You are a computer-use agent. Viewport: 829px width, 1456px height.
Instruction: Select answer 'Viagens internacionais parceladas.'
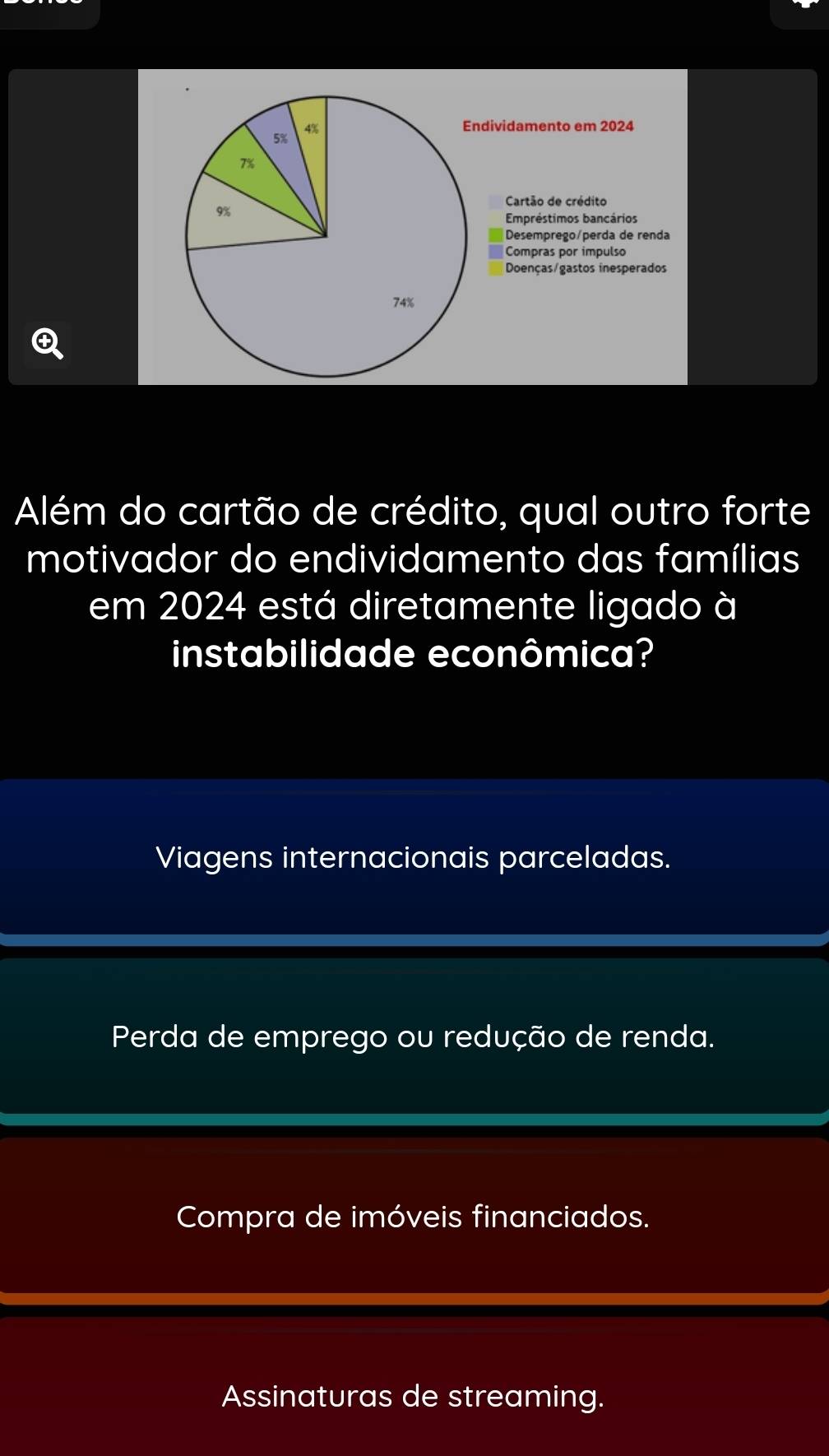click(x=414, y=857)
